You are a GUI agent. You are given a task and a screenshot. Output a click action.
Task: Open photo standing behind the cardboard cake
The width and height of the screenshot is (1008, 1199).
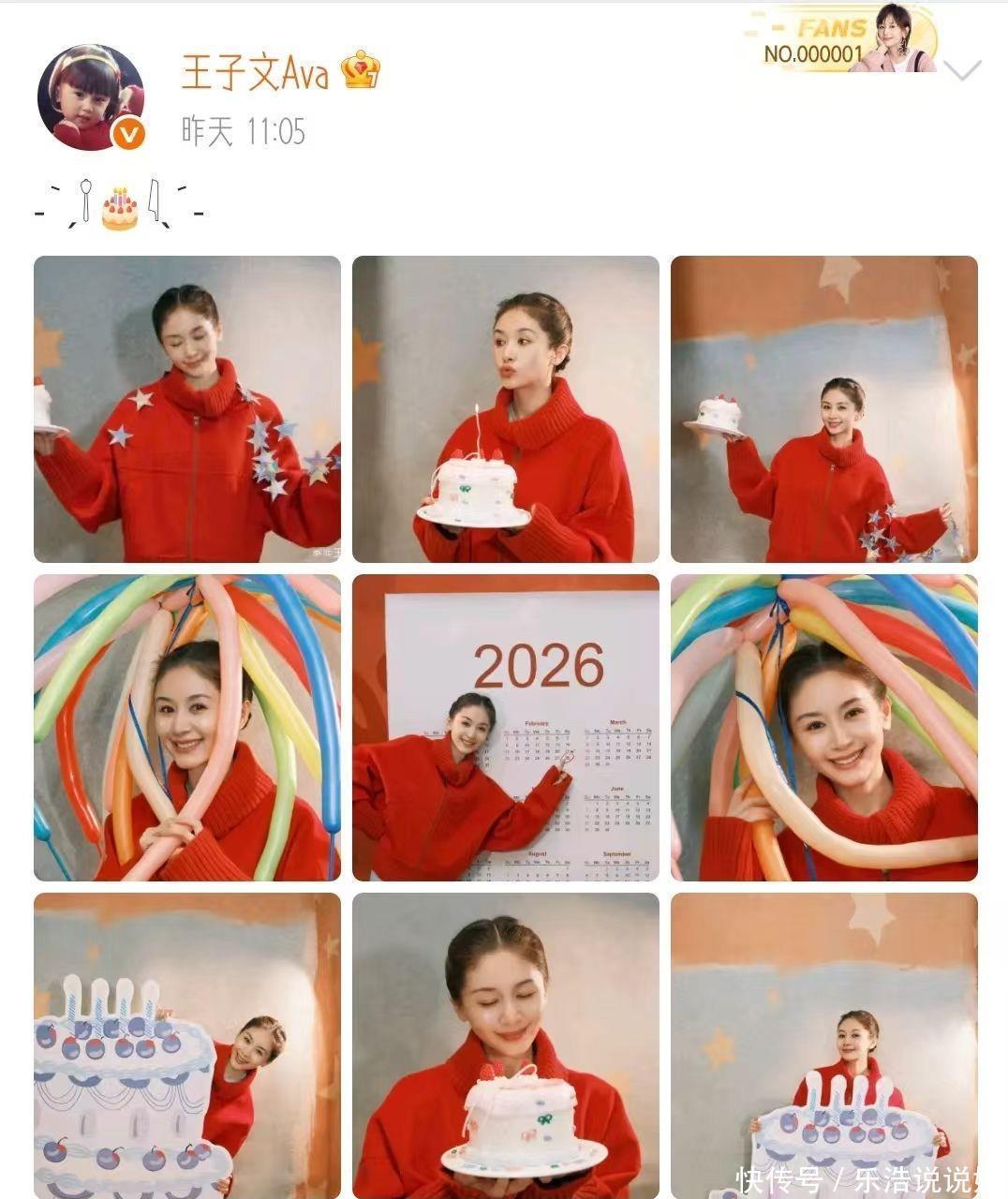coord(824,1044)
